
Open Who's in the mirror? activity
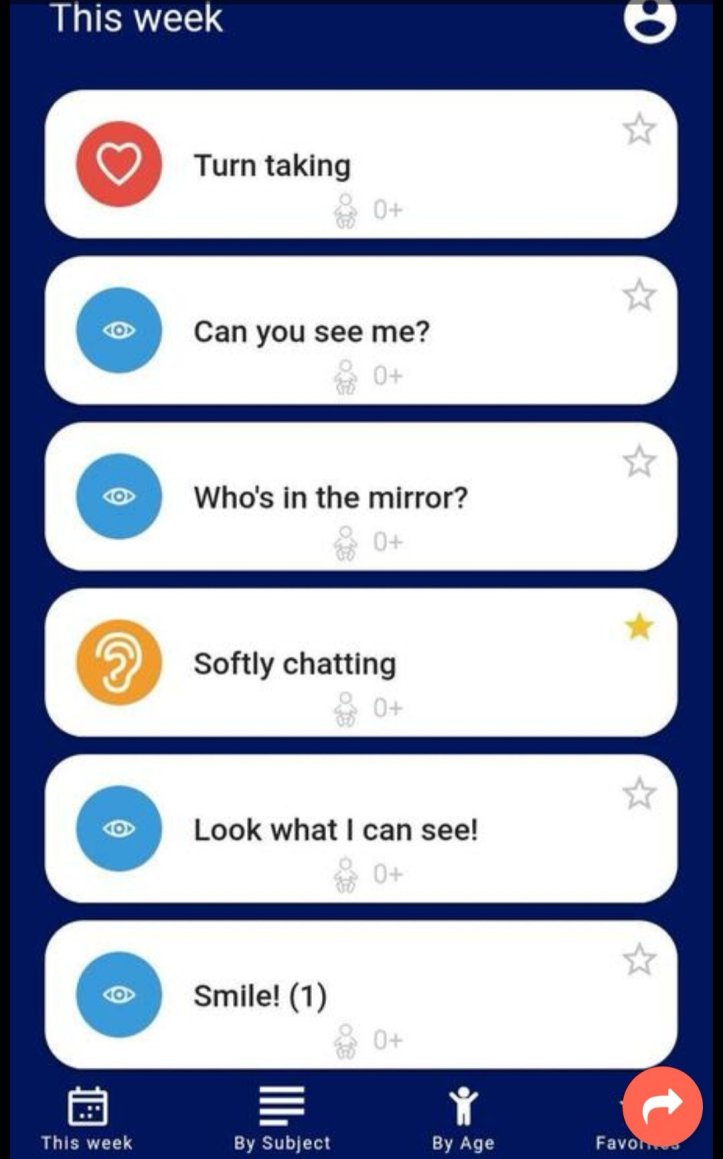(x=330, y=497)
